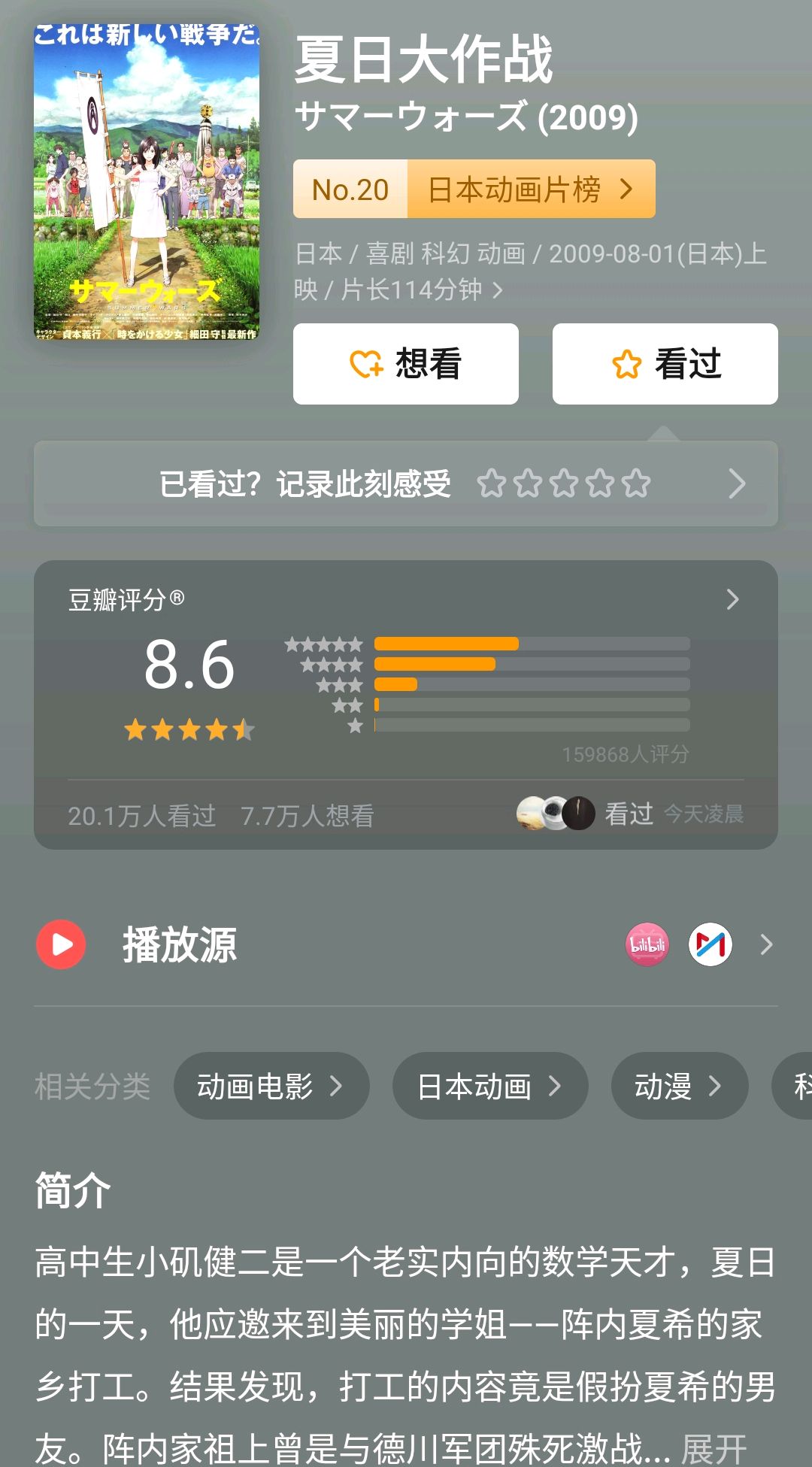Open 已看过？记录此刻感受 rating row
The height and width of the screenshot is (1467, 812).
(x=405, y=483)
